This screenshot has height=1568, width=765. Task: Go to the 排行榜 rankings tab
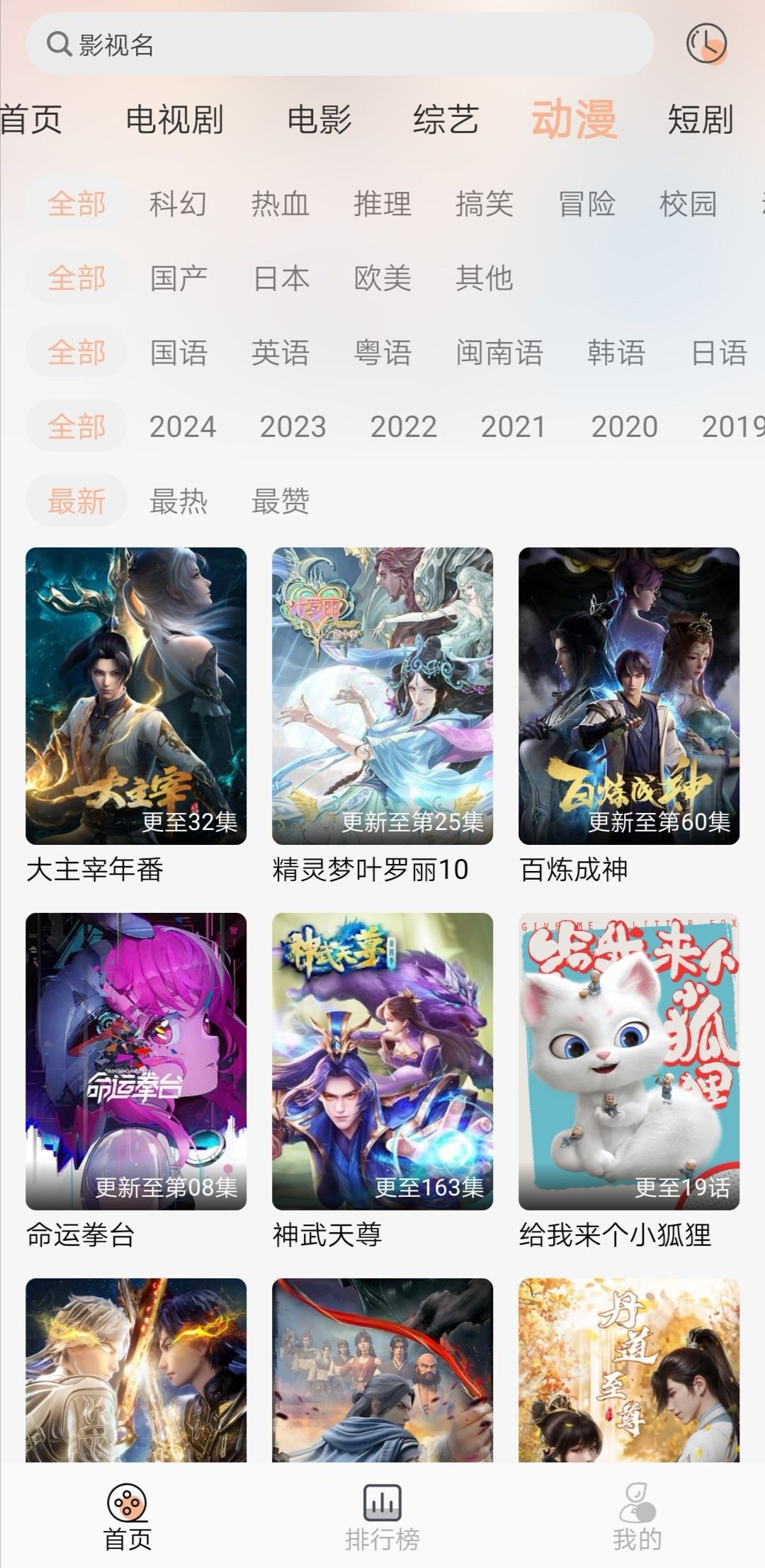382,1517
